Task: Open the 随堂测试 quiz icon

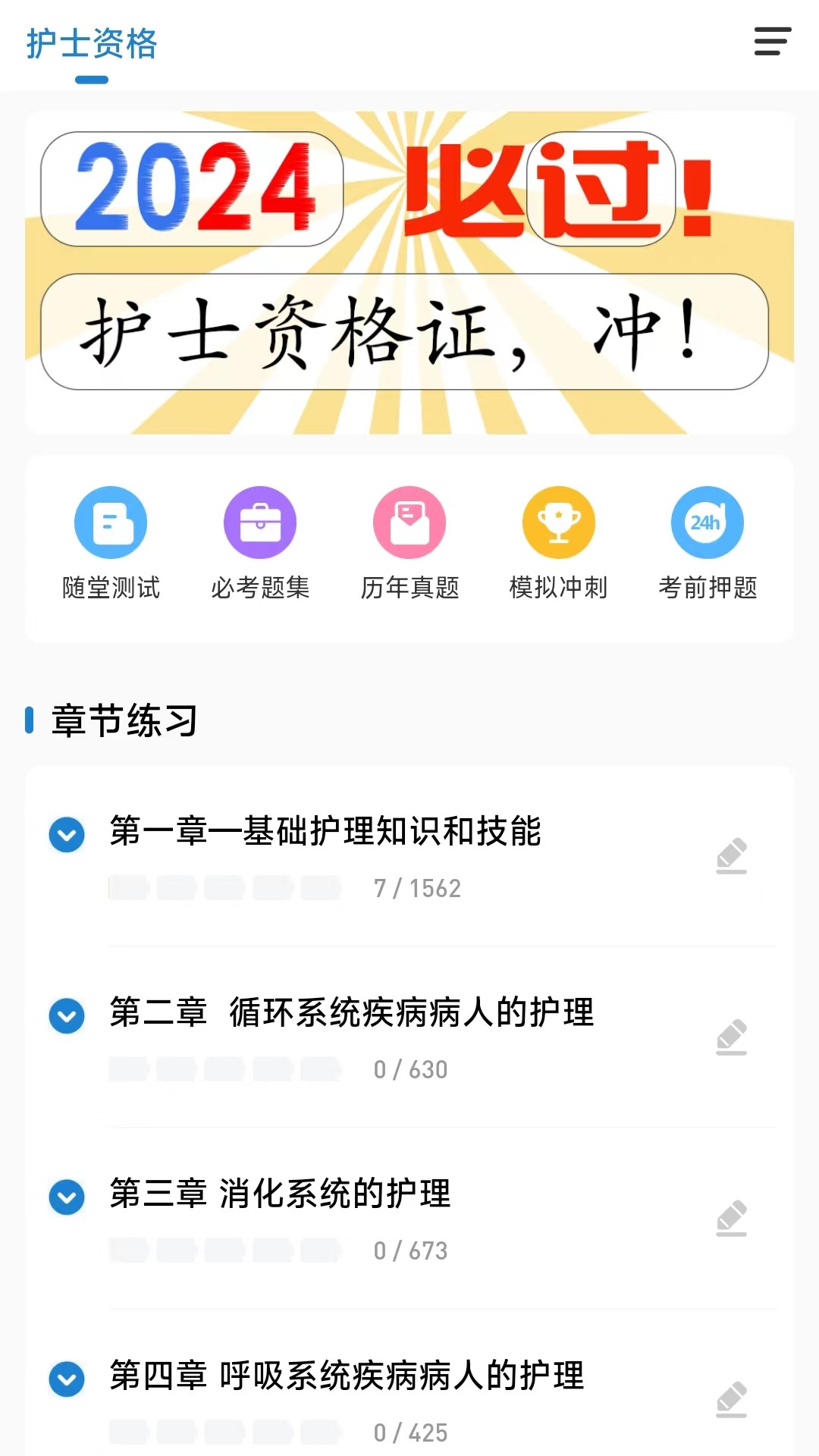Action: point(111,523)
